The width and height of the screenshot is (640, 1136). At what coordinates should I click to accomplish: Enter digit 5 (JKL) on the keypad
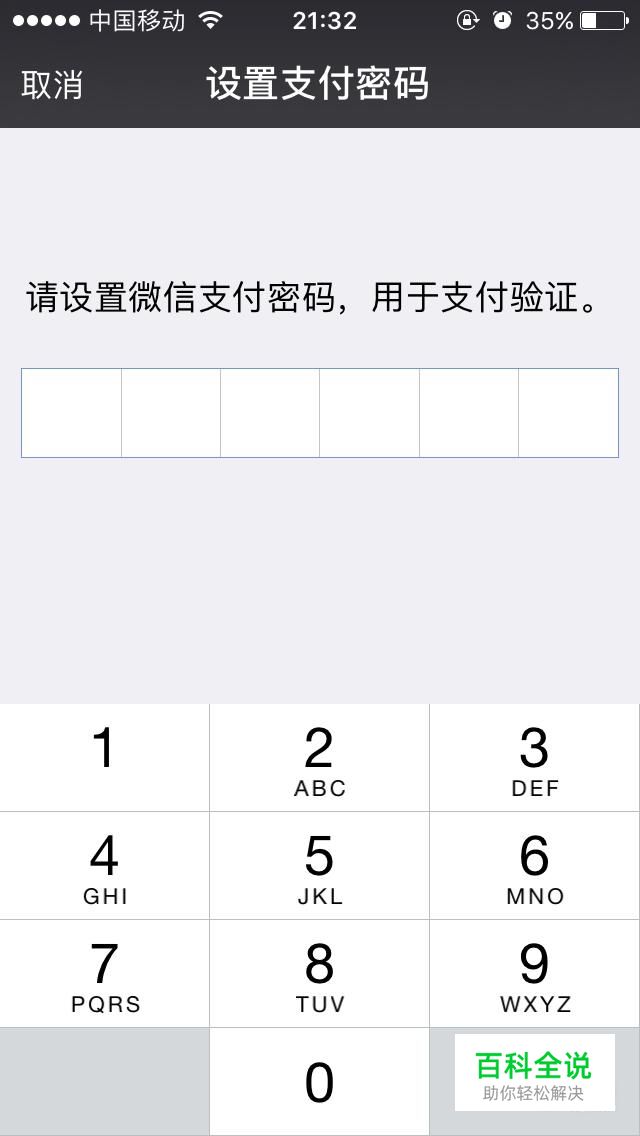[x=319, y=865]
